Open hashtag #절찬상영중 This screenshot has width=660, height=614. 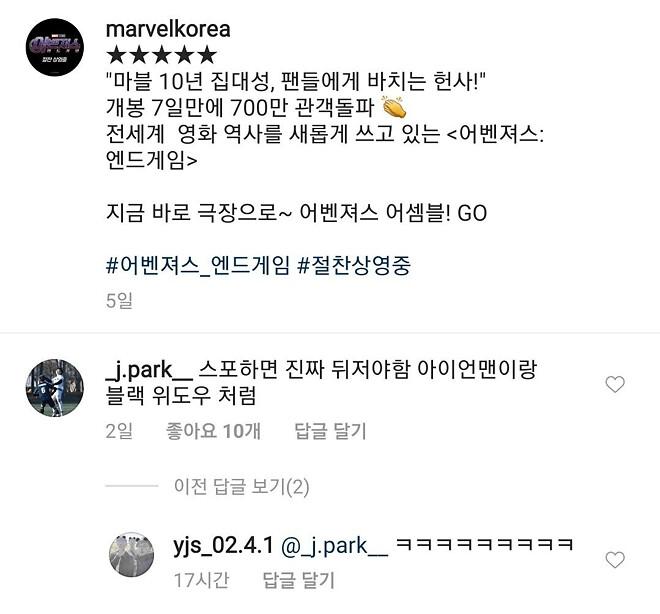click(x=354, y=267)
